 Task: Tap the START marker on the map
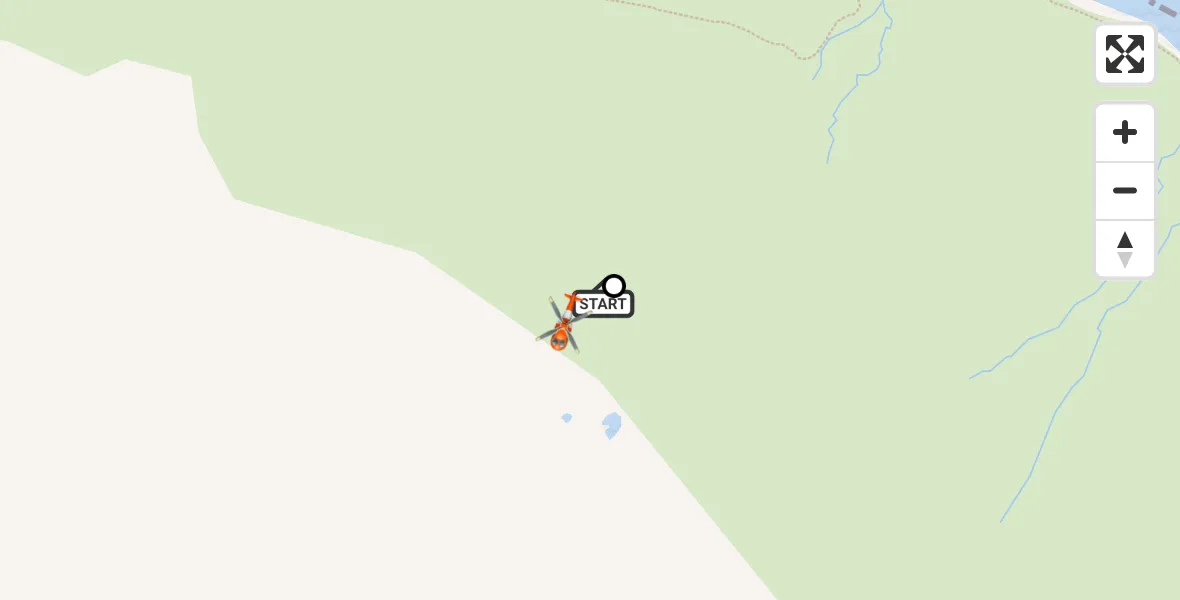[x=603, y=304]
